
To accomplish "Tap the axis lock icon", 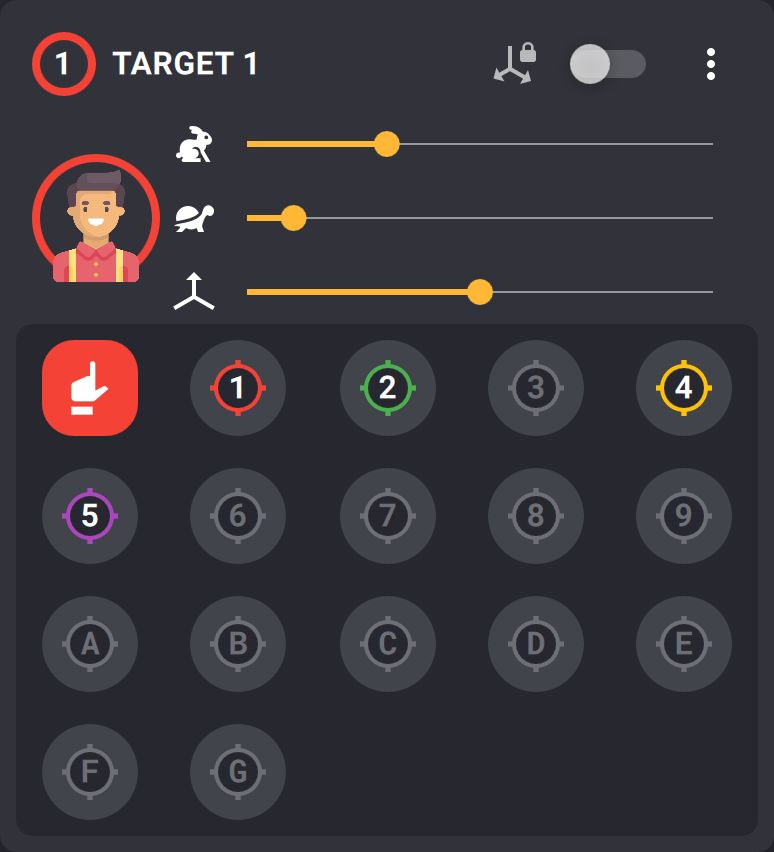I will pos(514,64).
